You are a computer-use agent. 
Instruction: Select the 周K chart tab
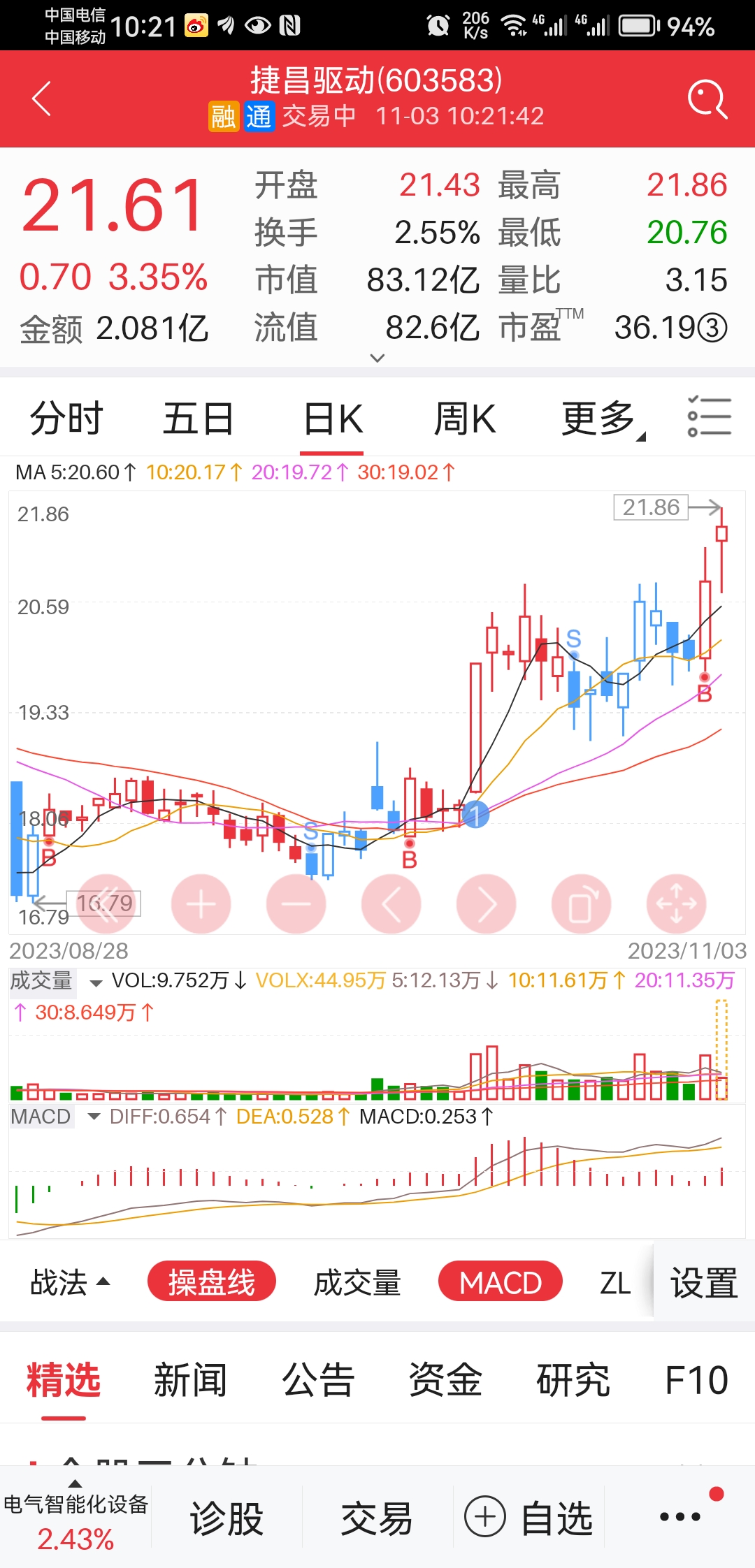[x=465, y=419]
